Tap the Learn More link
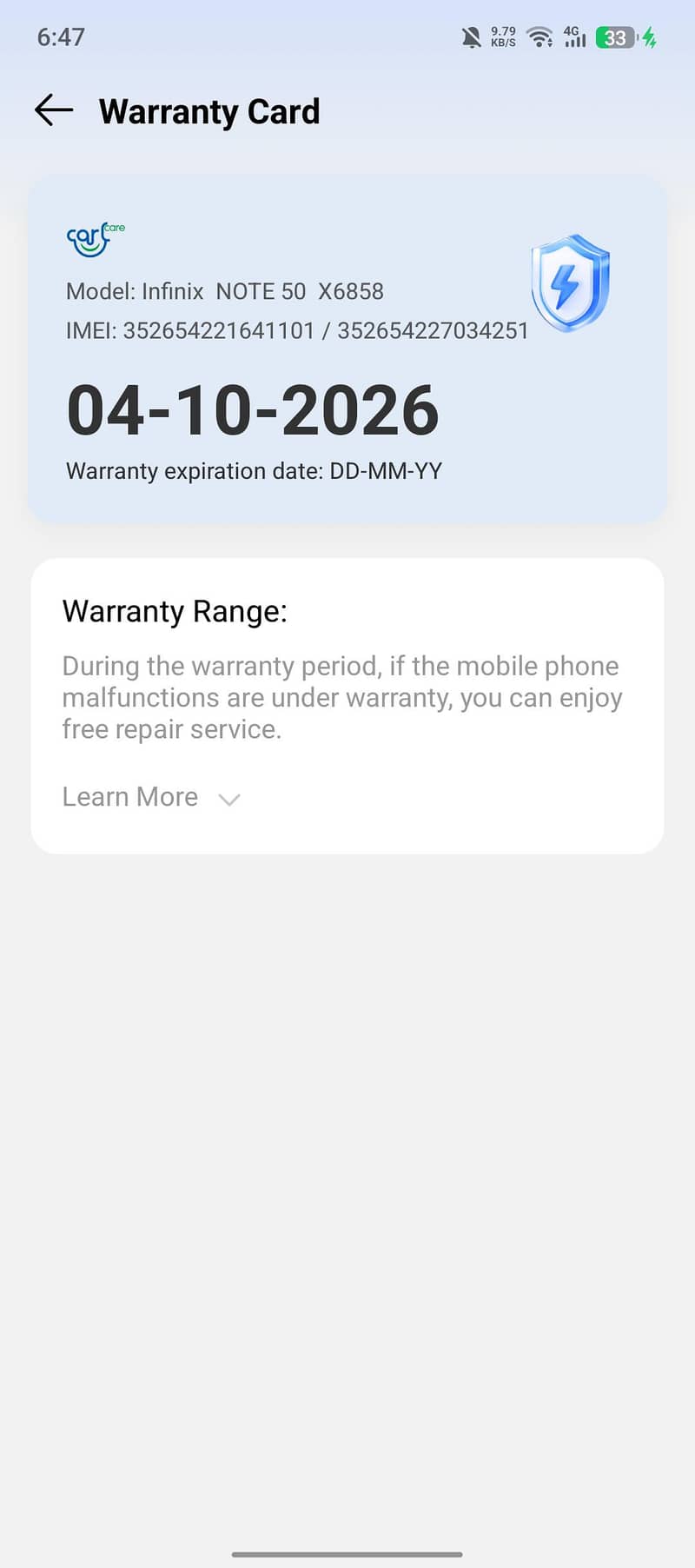This screenshot has width=695, height=1568. (129, 797)
